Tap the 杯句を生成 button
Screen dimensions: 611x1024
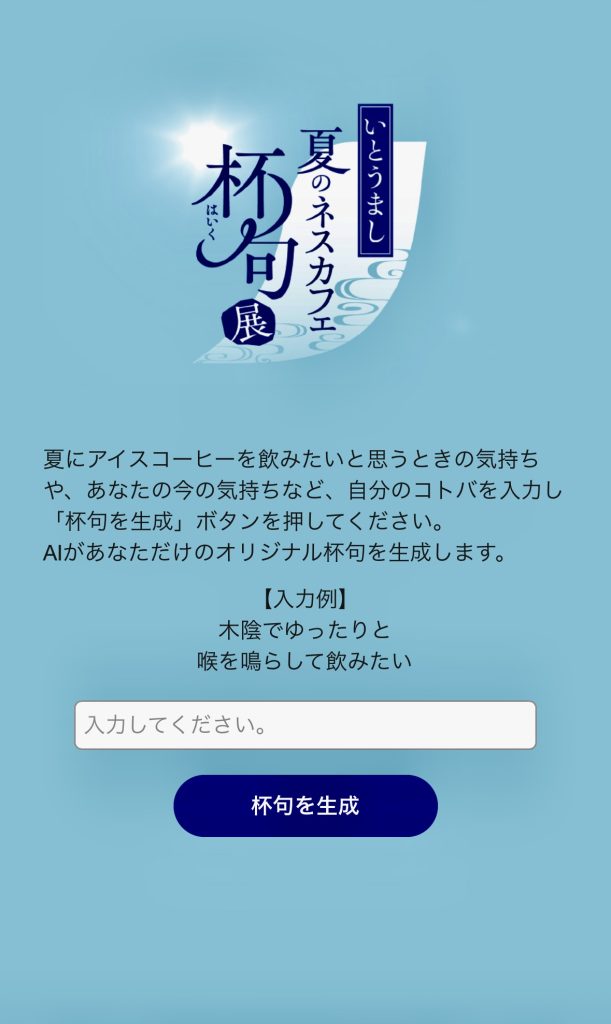pos(305,806)
